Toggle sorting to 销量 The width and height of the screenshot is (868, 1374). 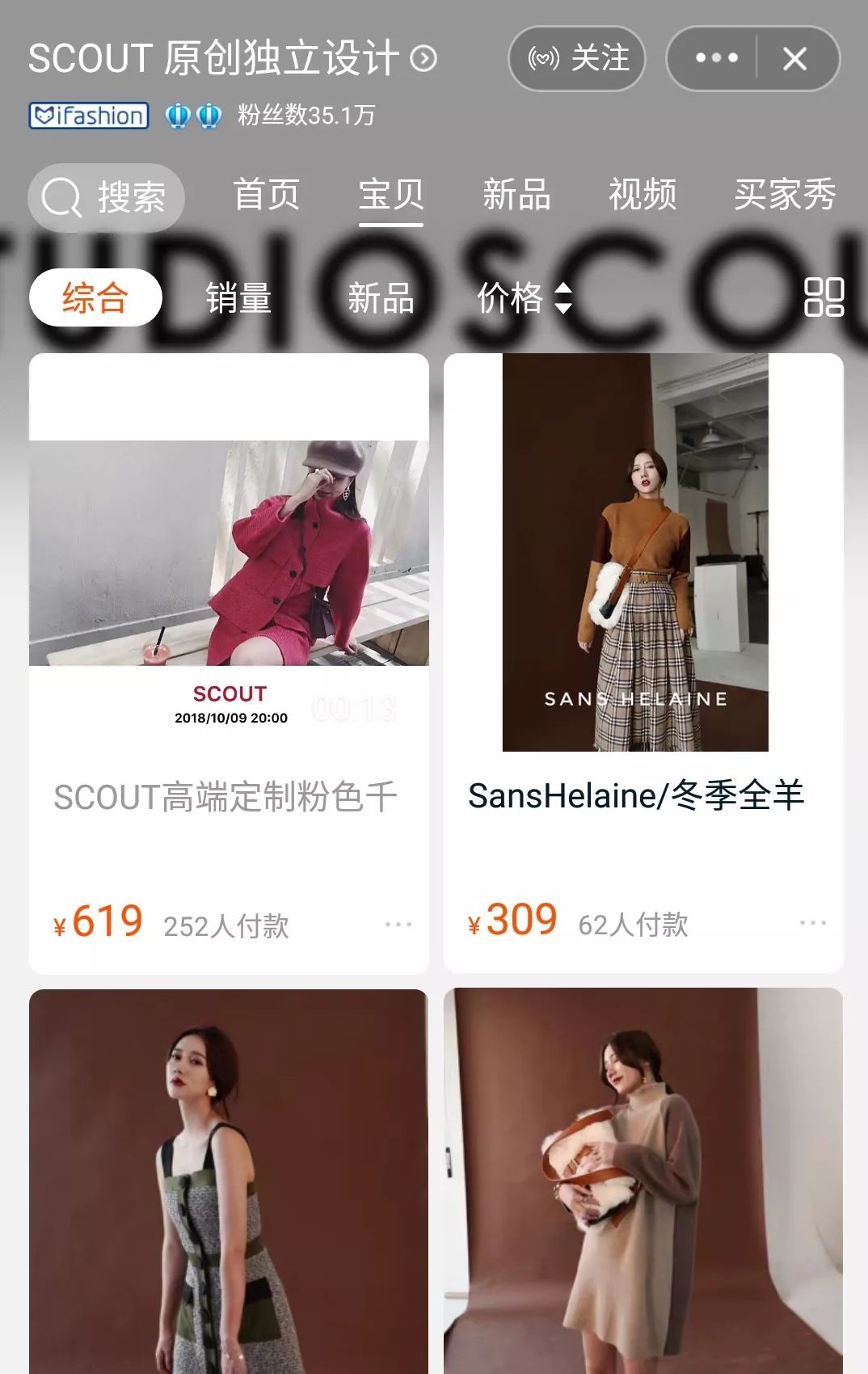(x=239, y=299)
